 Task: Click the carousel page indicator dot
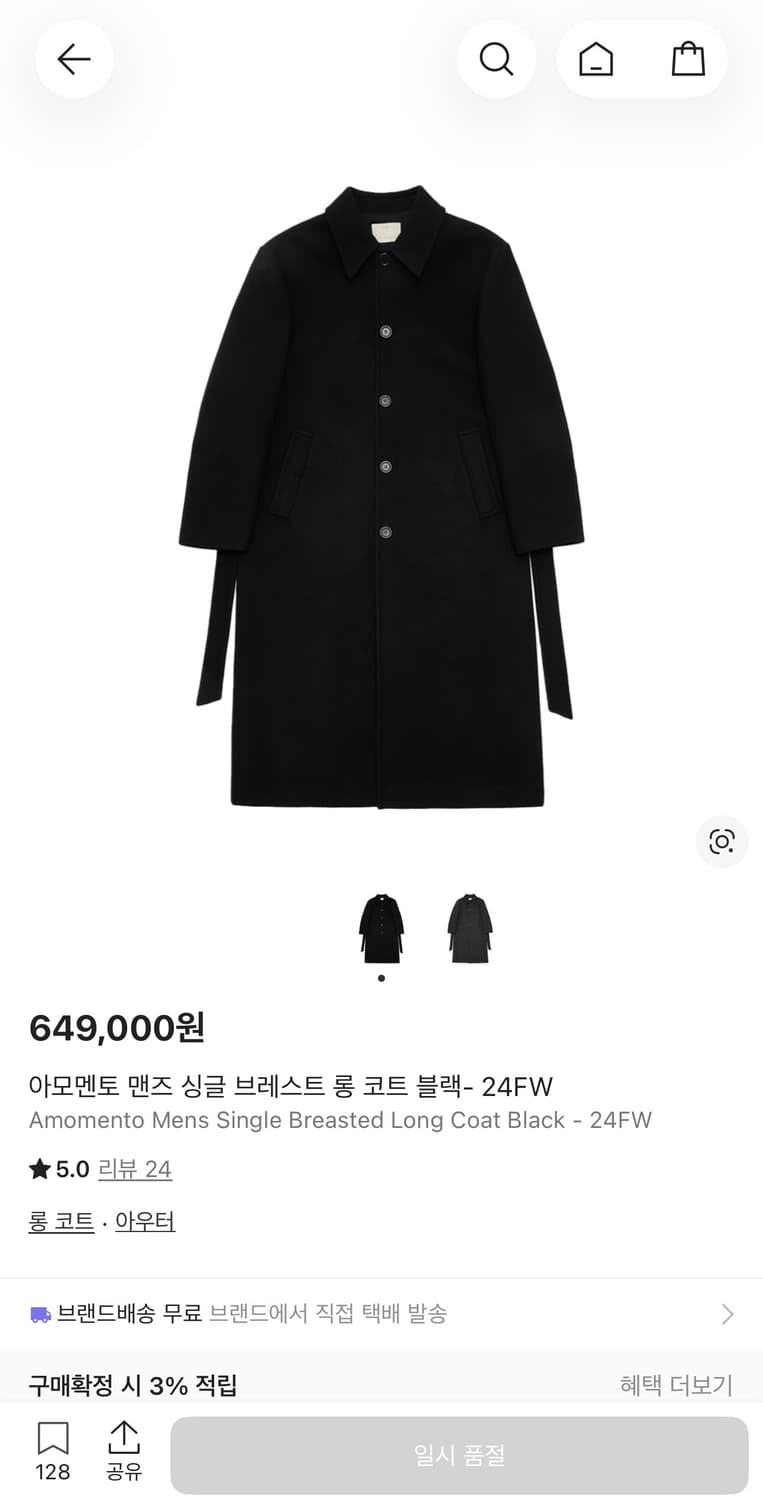[381, 978]
